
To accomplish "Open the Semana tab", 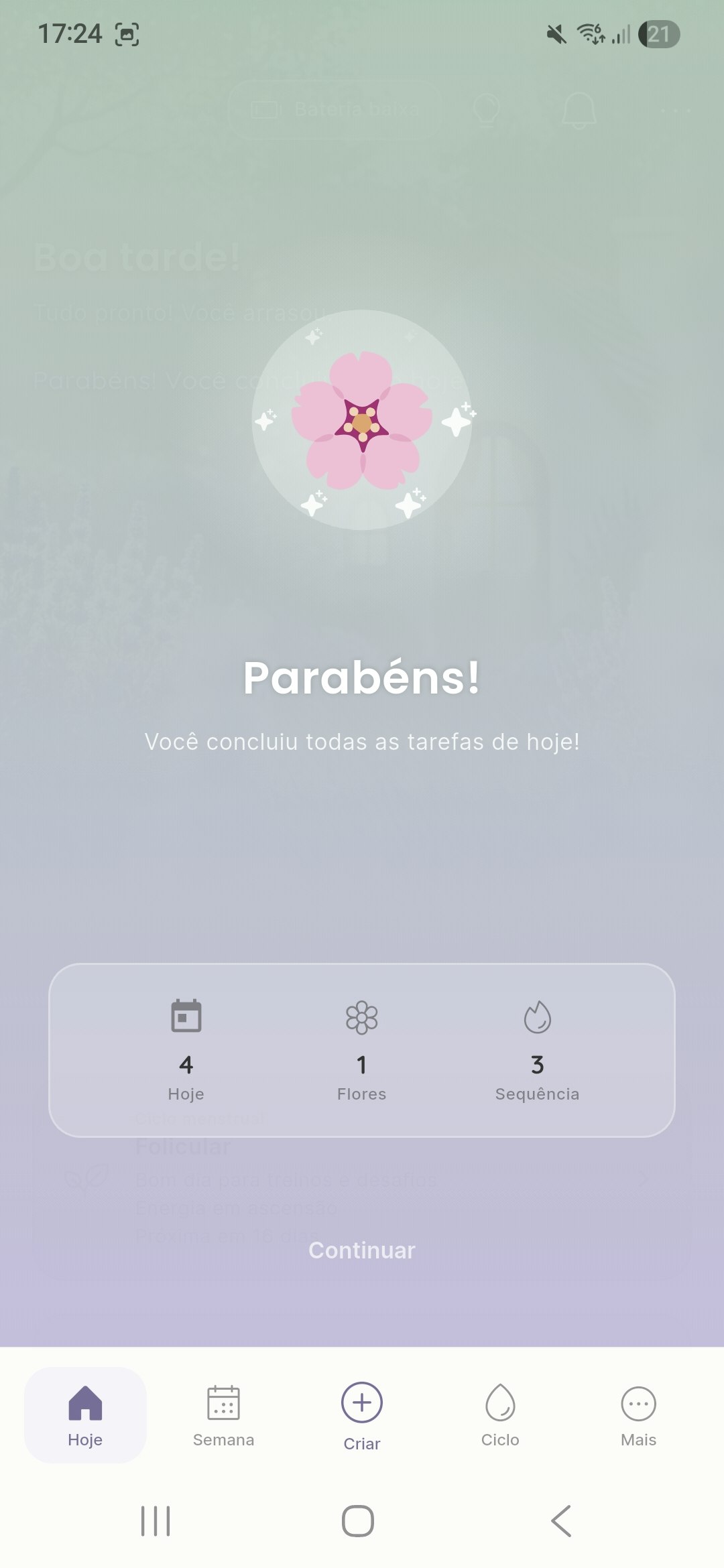I will pos(223,1415).
